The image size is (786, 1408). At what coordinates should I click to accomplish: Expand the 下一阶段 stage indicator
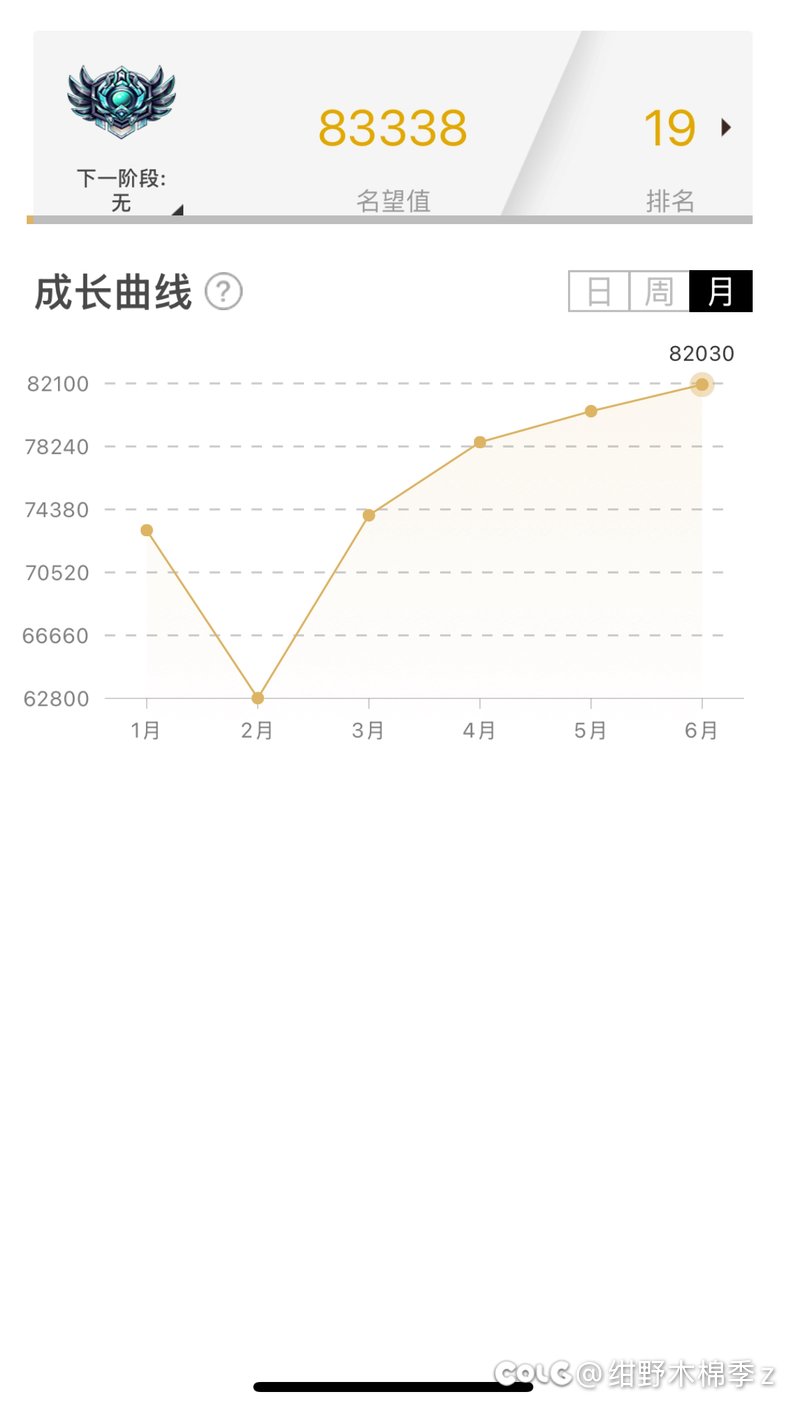click(177, 210)
